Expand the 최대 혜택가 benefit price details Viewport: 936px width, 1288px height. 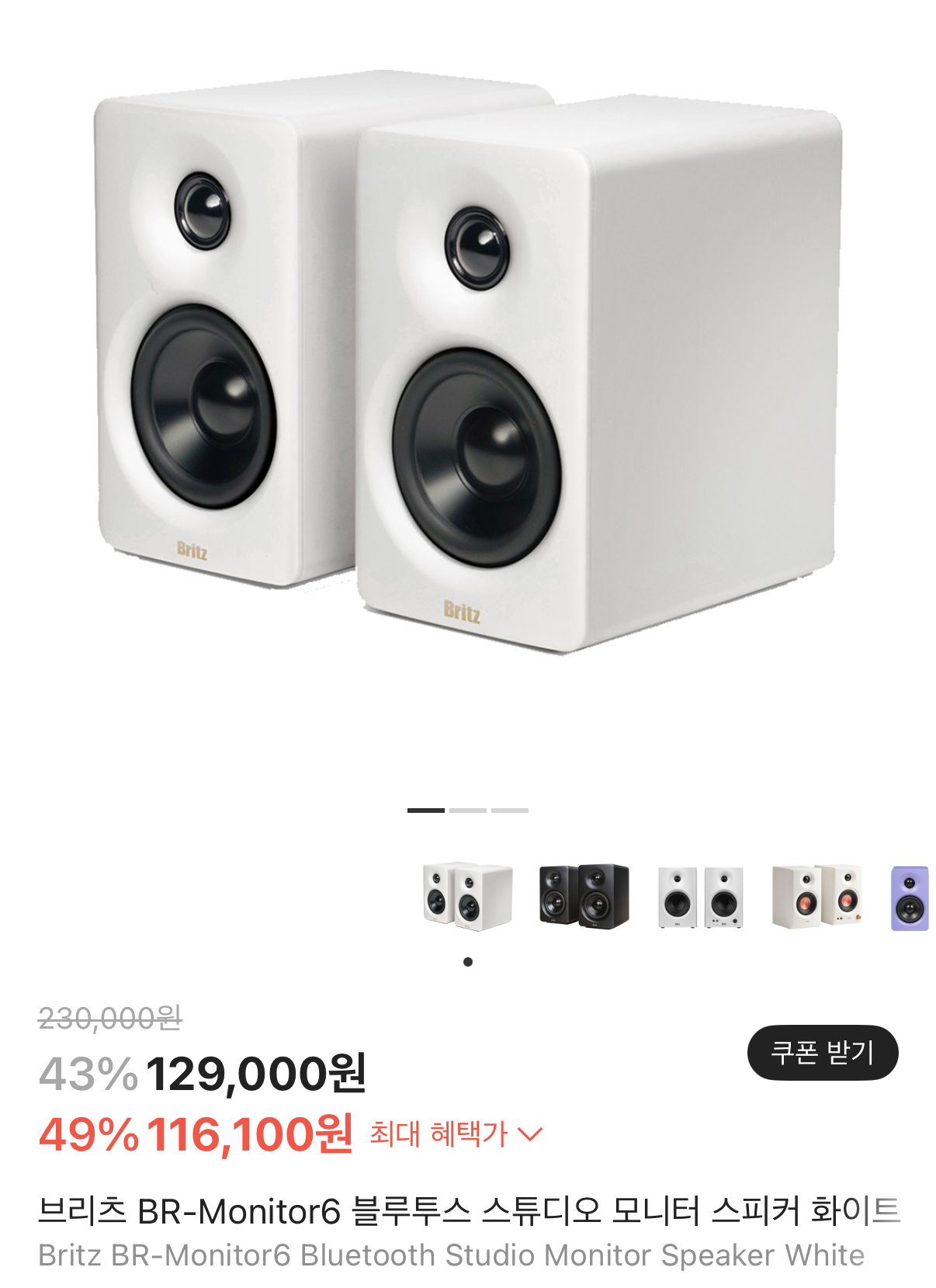pos(456,1134)
